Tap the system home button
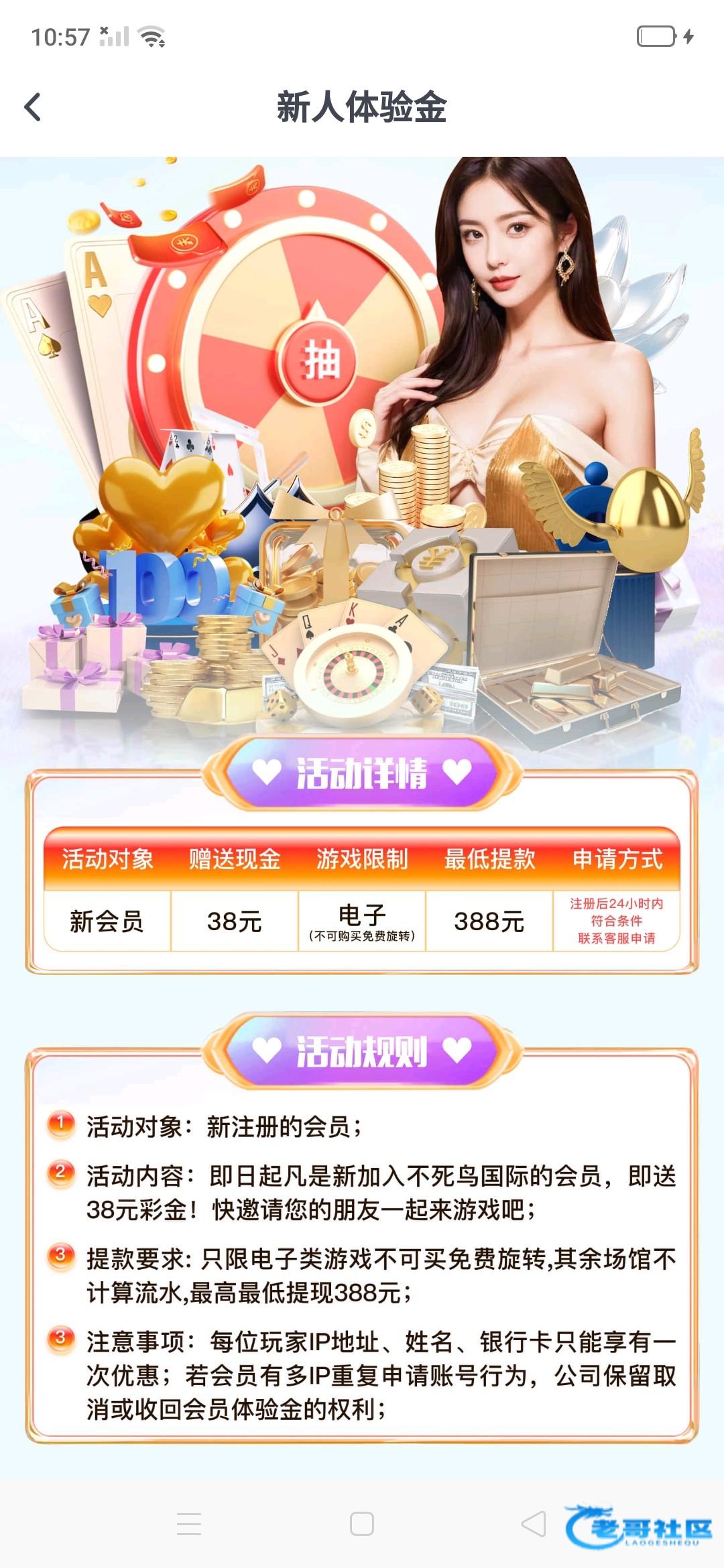Viewport: 724px width, 1568px height. [362, 1523]
